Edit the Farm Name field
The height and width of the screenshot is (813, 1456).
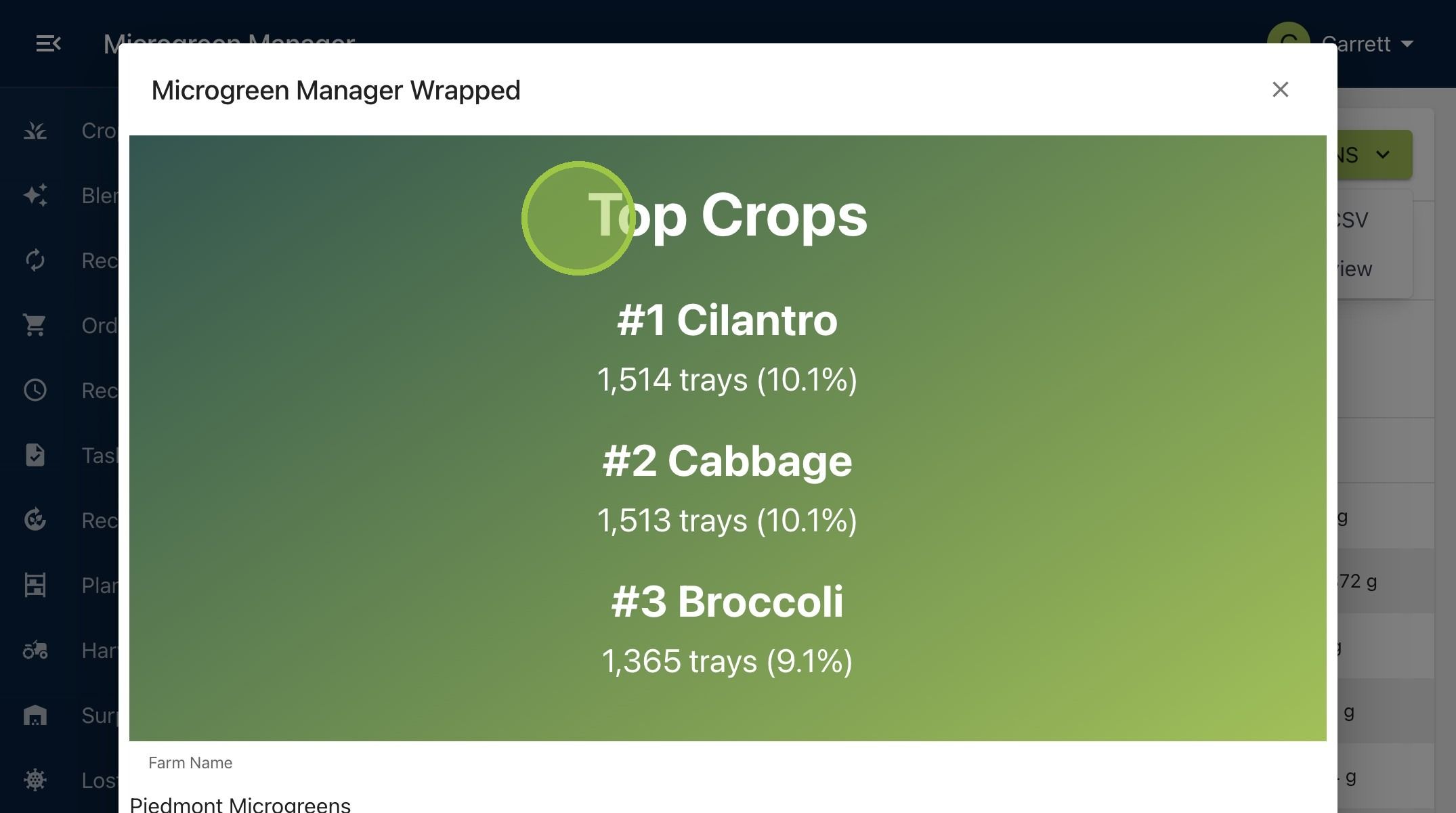click(x=727, y=785)
